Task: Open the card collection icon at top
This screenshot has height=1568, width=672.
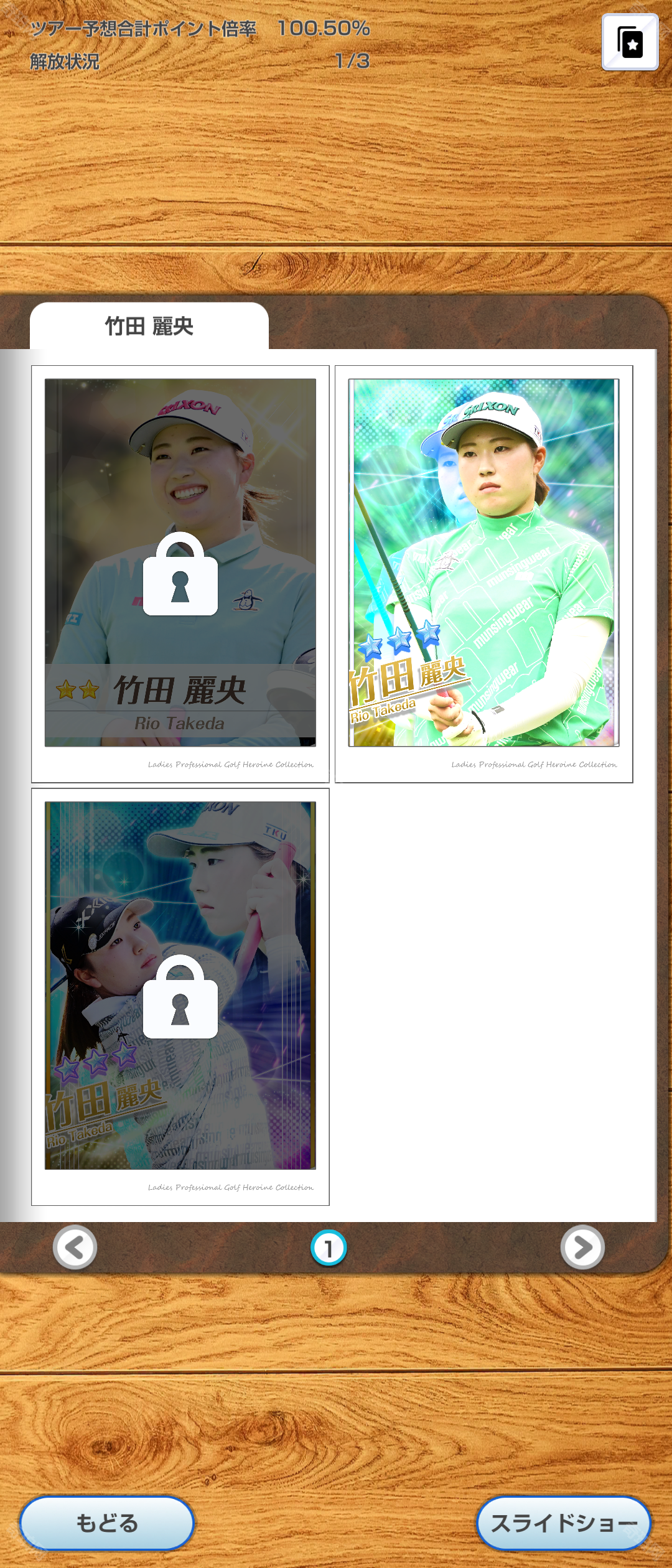Action: 630,42
